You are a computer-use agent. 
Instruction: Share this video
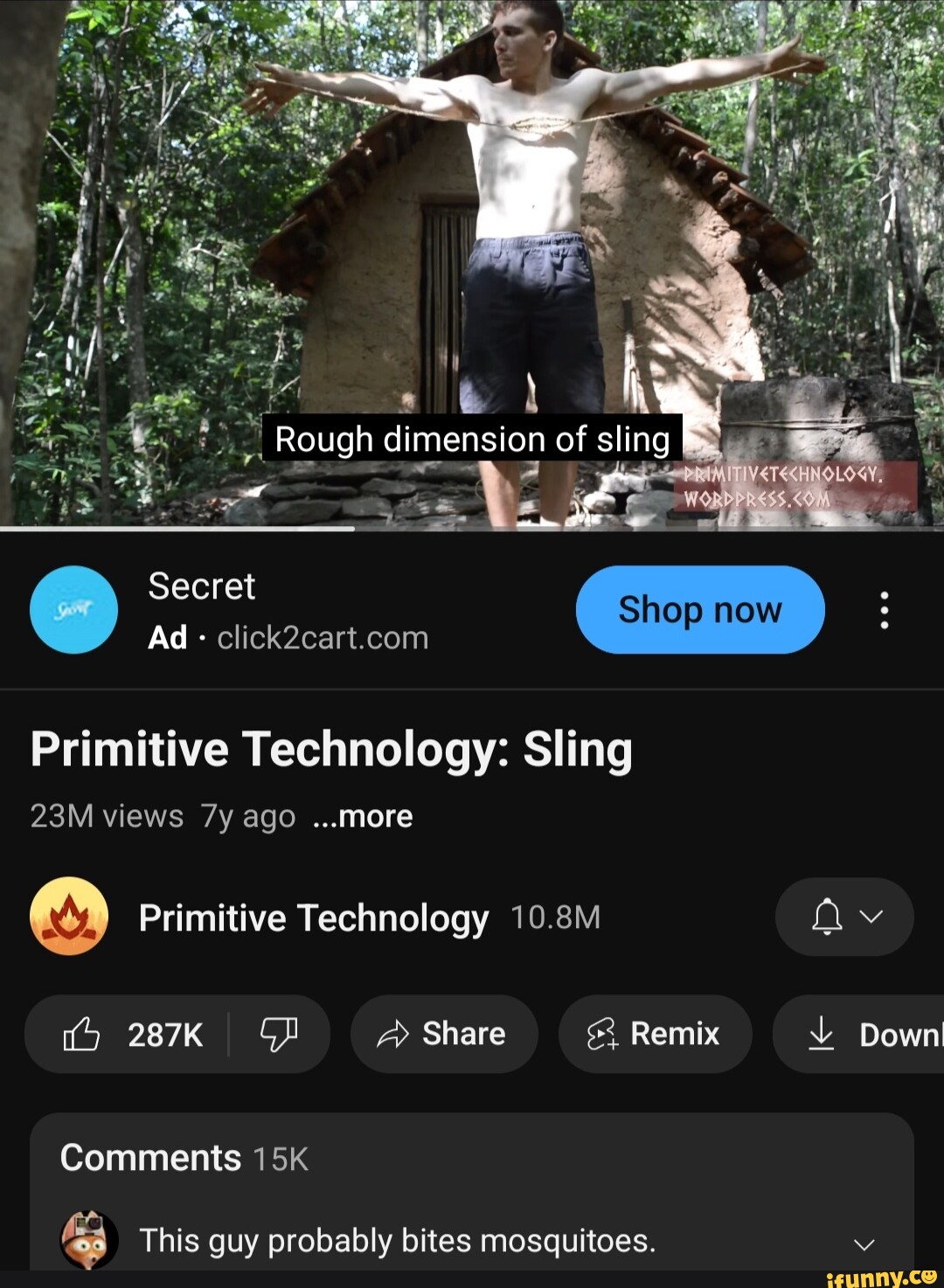pyautogui.click(x=443, y=1035)
